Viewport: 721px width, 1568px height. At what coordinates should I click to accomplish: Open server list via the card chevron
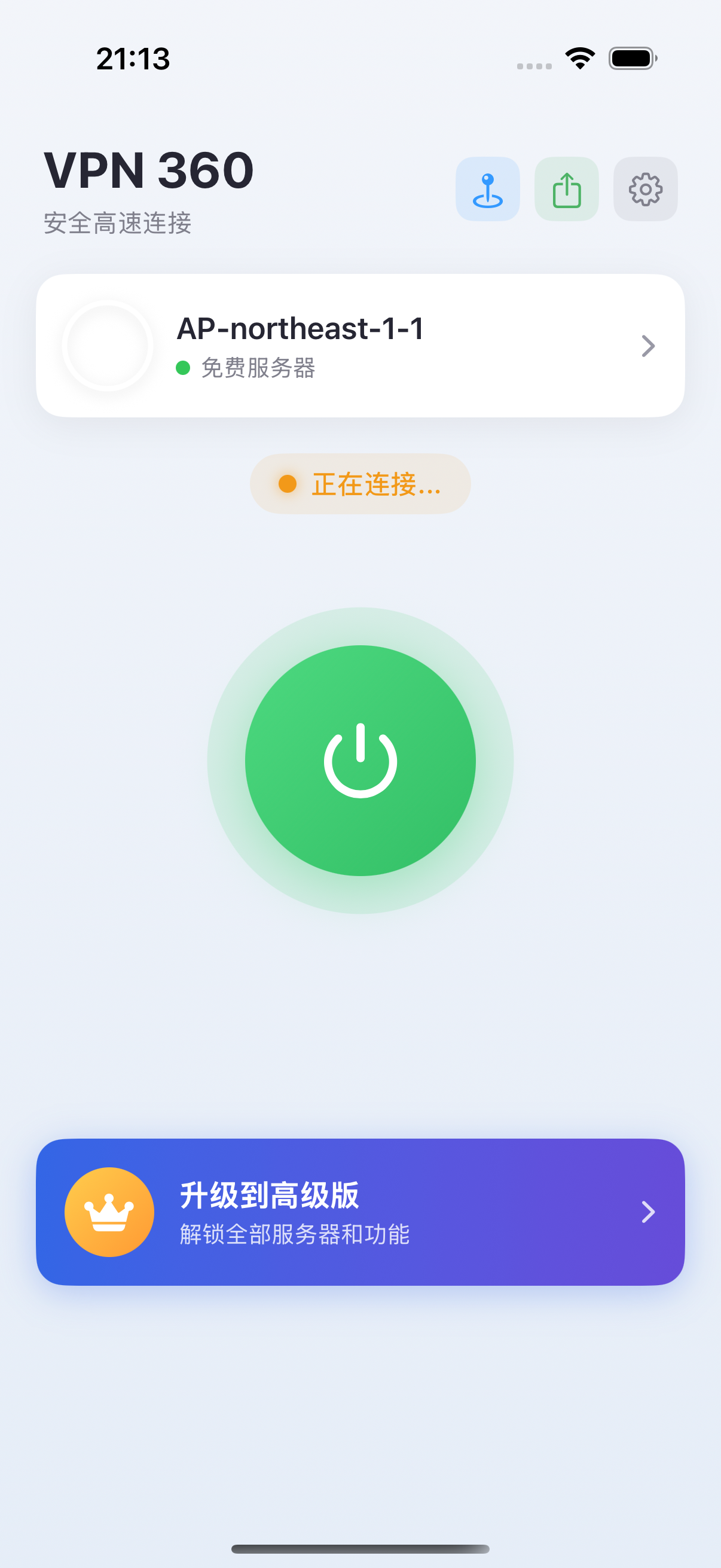pos(649,345)
